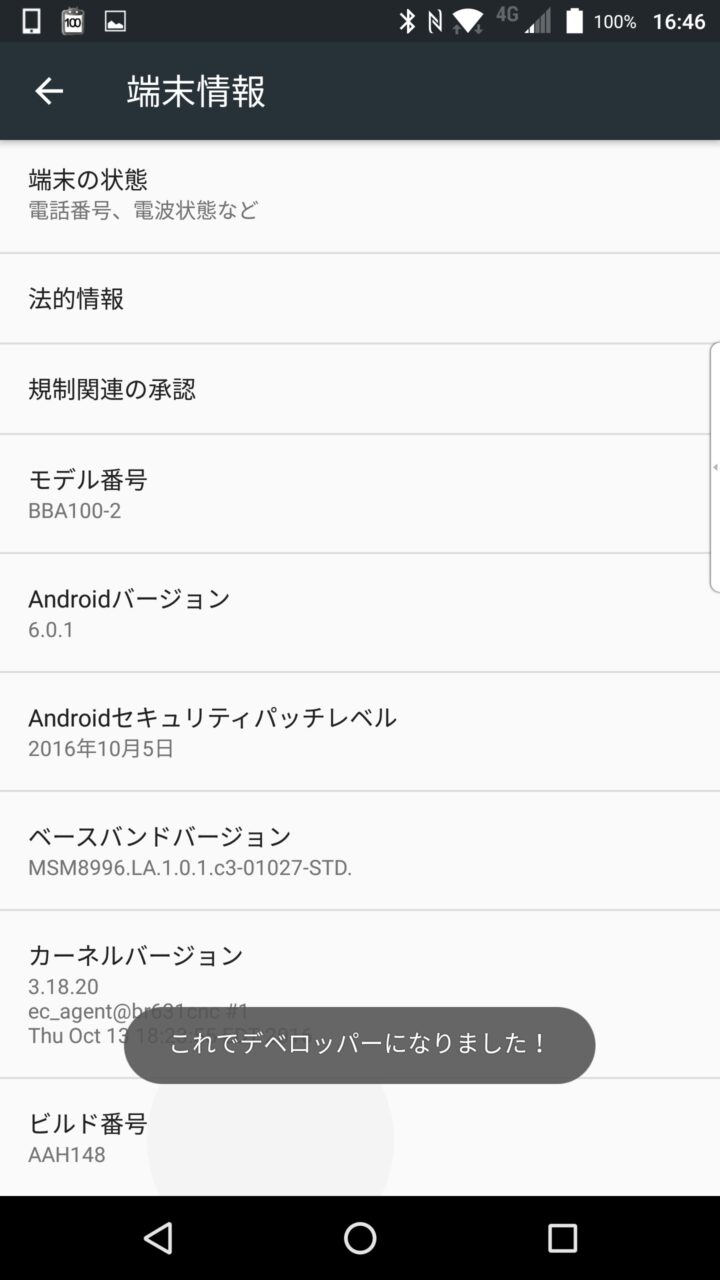This screenshot has height=1280, width=720.
Task: Go to home screen via navigation bar
Action: [360, 1238]
